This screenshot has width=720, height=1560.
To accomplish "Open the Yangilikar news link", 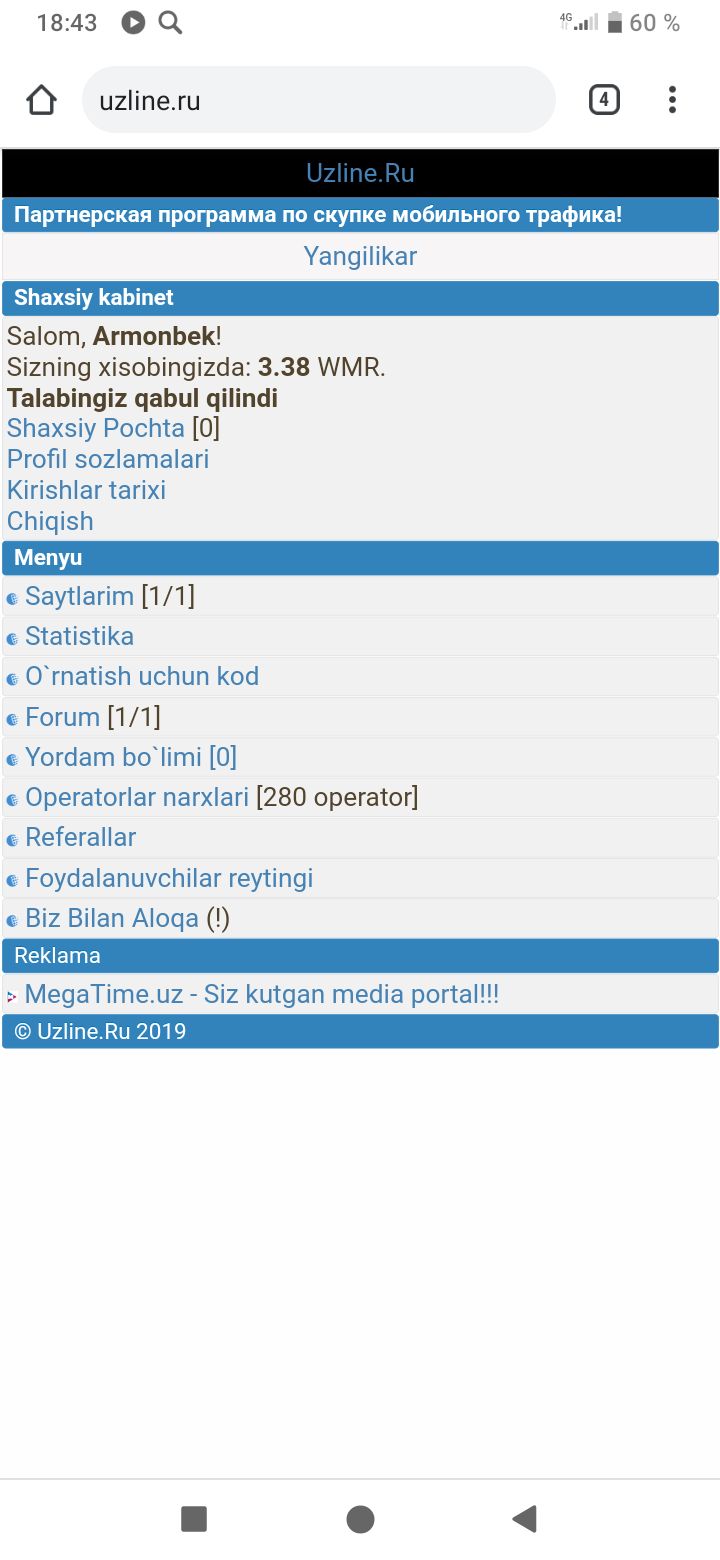I will coord(360,256).
